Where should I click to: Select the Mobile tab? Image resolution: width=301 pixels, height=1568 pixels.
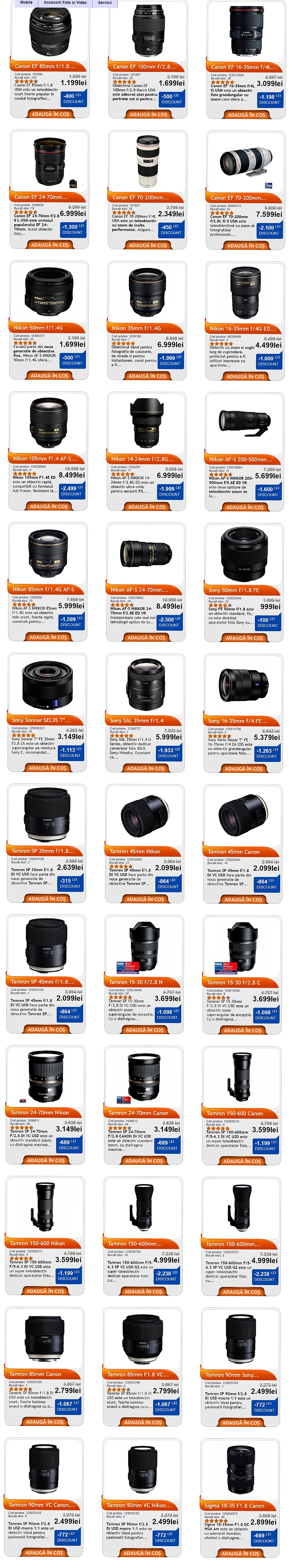(x=26, y=2)
